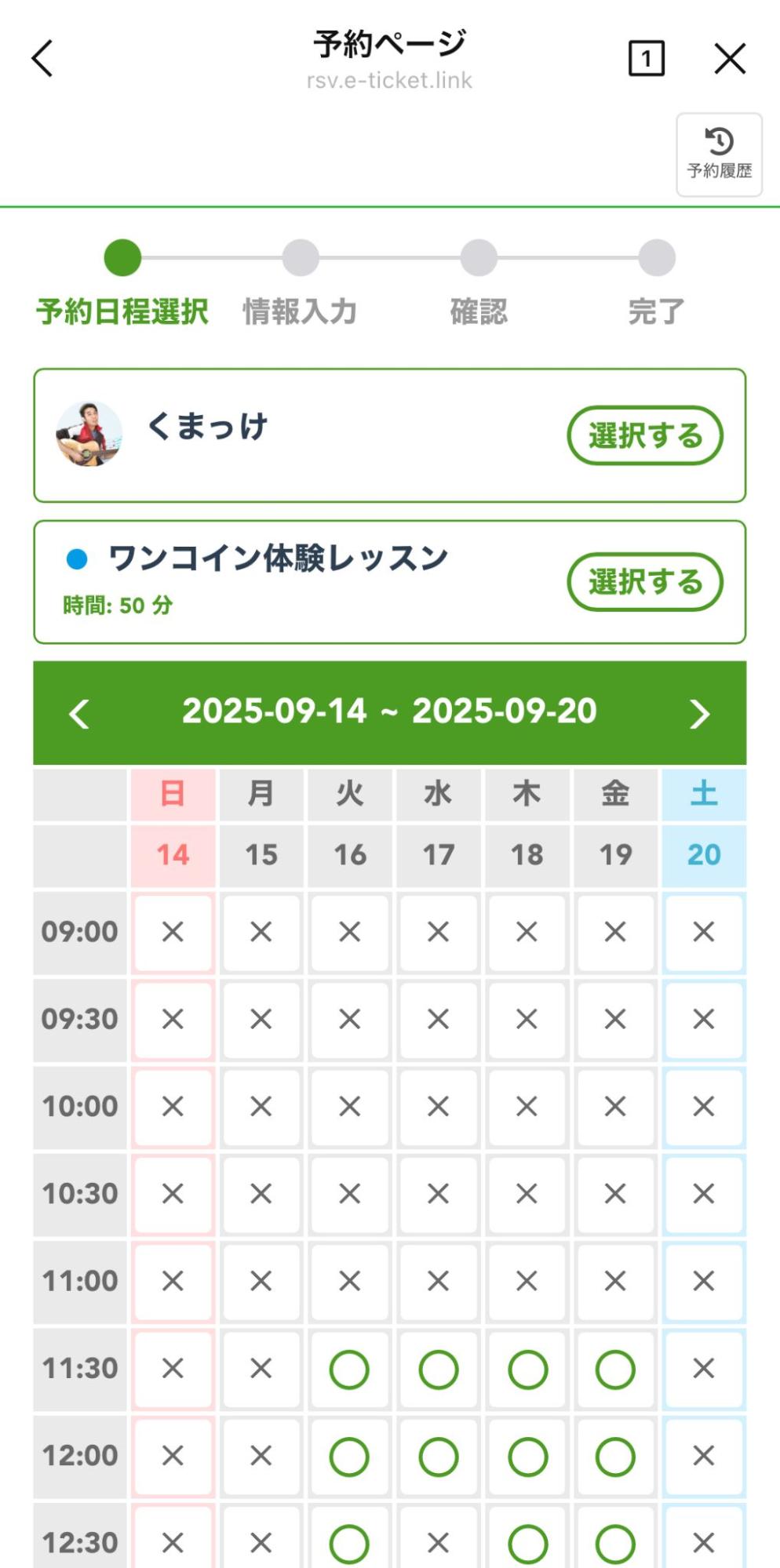Screen dimensions: 780x1568
Task: Choose the 12:30 slot on Tuesday 16
Action: pos(349,1543)
